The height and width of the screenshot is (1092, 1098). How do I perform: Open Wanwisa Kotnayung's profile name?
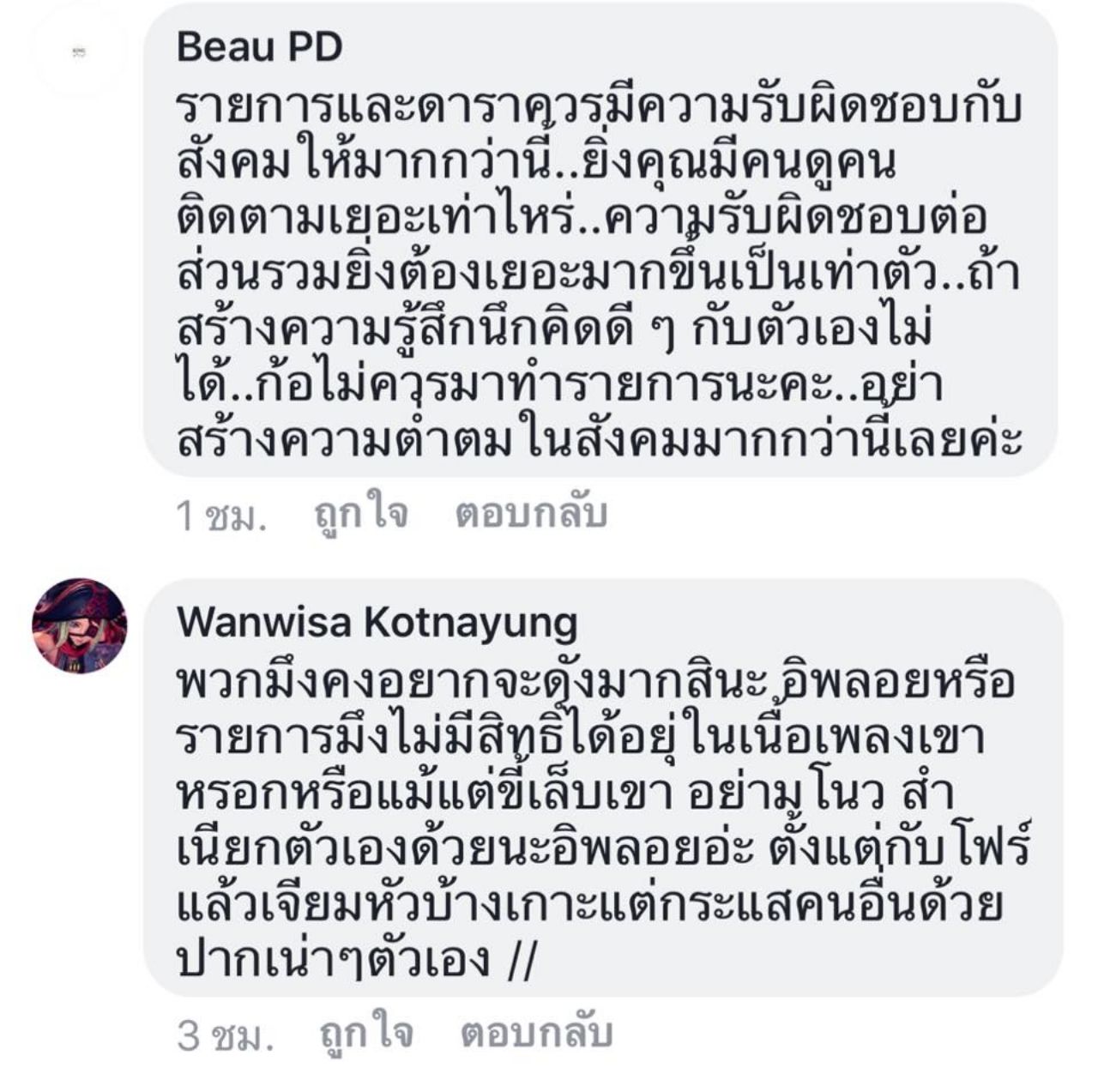377,623
